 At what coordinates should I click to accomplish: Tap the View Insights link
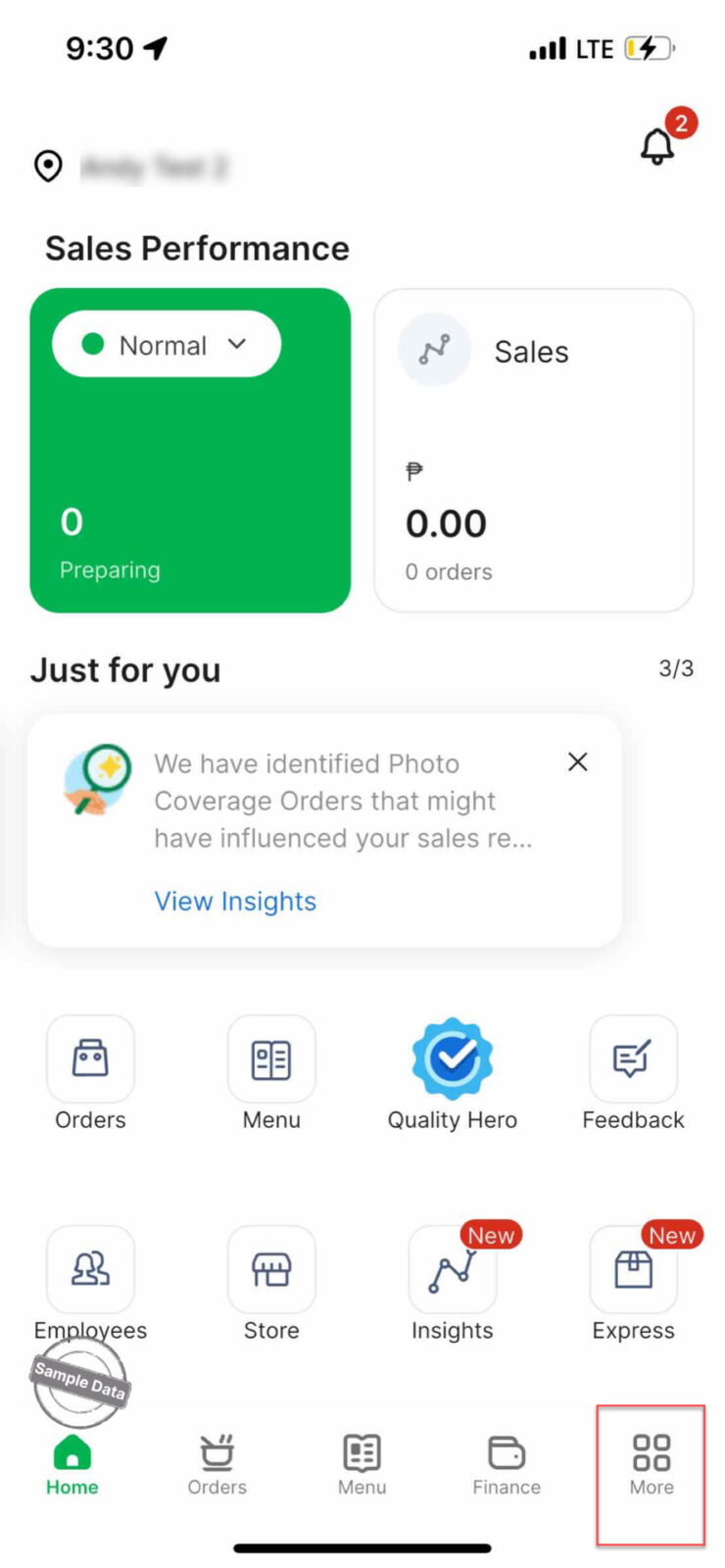point(235,902)
